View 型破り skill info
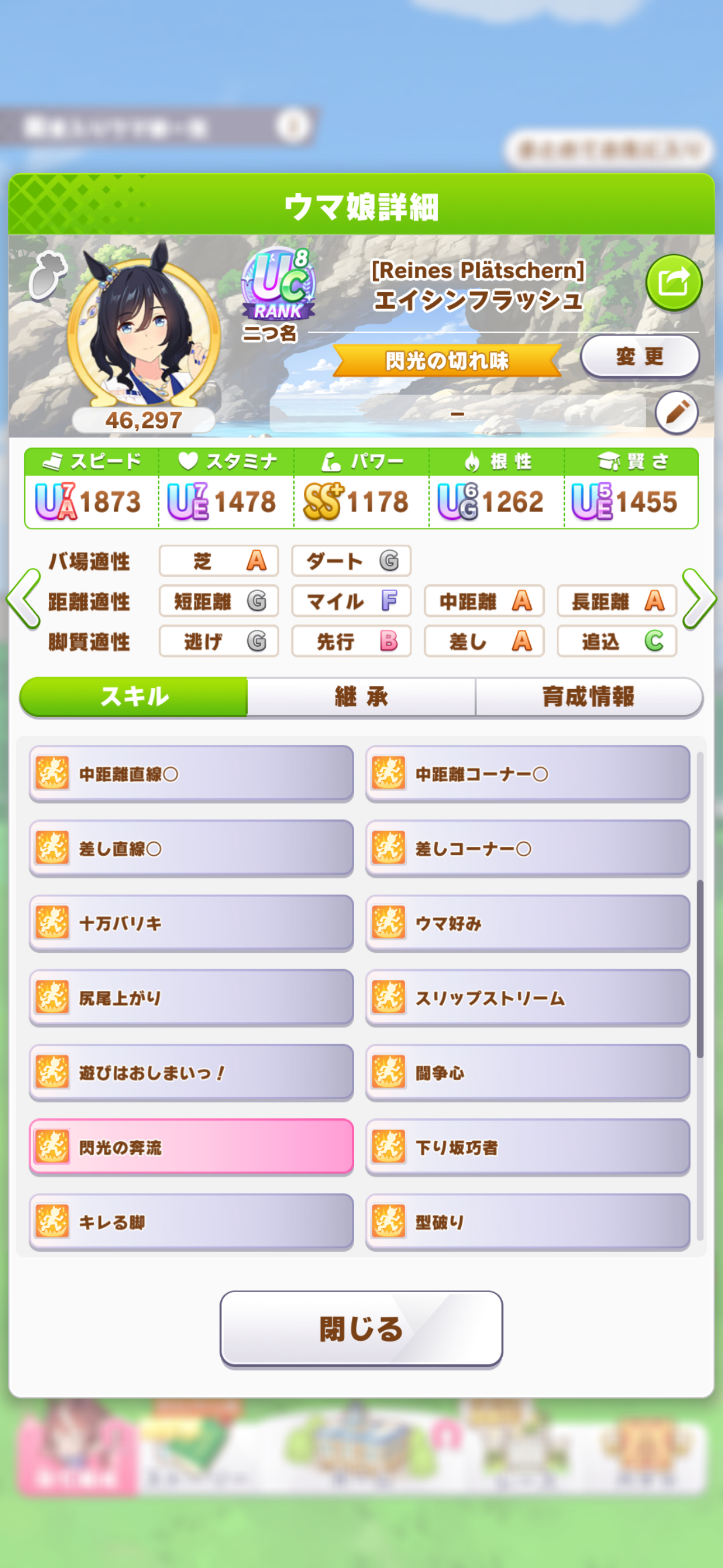 coord(527,1221)
